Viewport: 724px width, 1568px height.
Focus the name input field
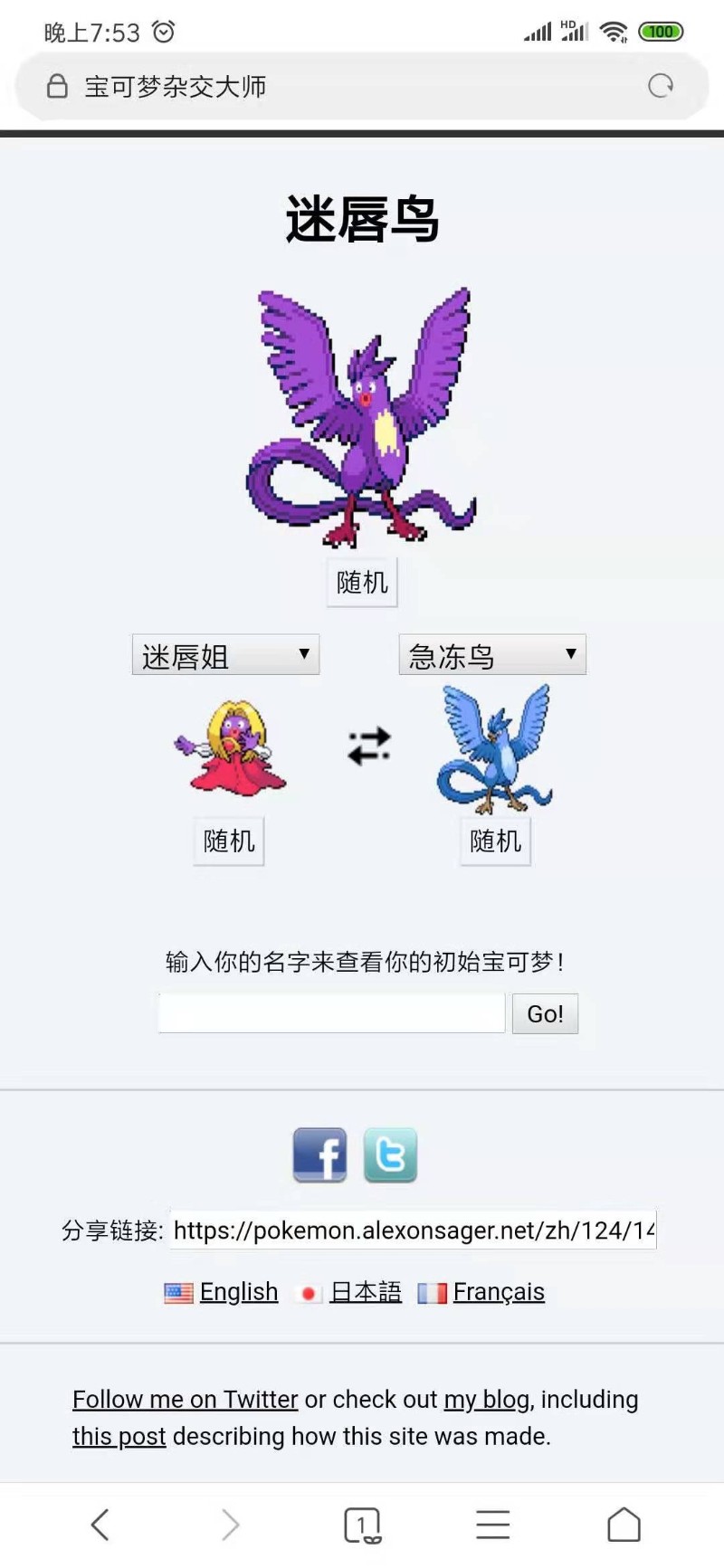coord(332,1013)
